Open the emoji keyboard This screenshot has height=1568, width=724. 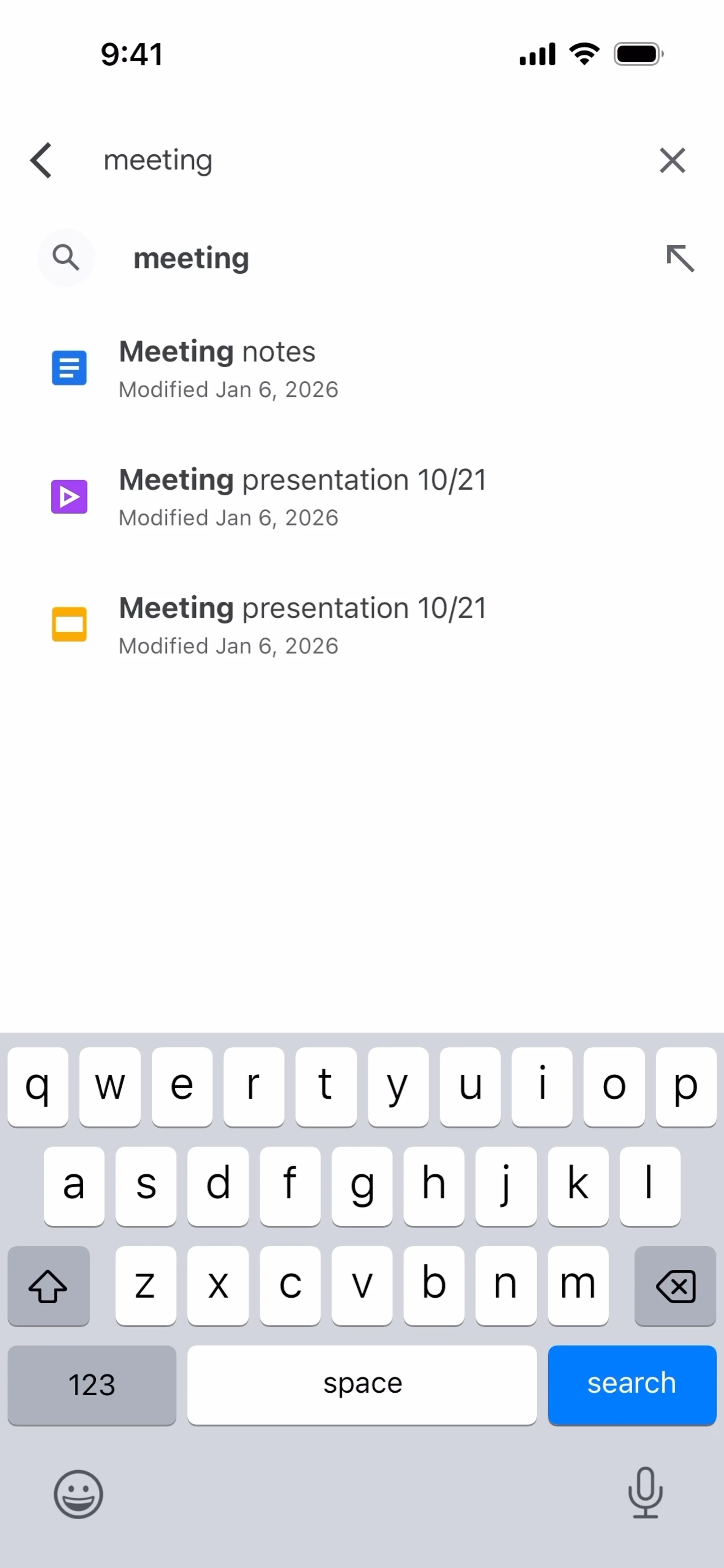pyautogui.click(x=78, y=1494)
